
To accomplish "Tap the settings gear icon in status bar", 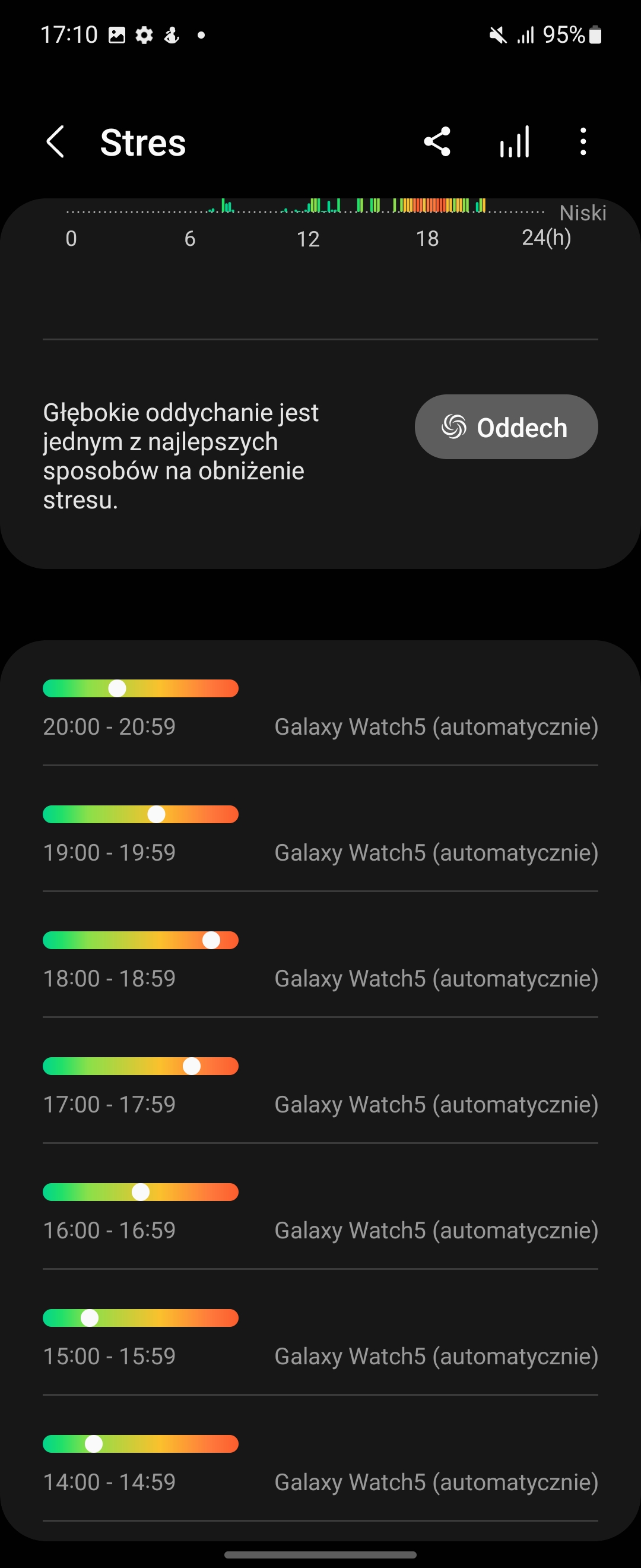I will coord(144,34).
